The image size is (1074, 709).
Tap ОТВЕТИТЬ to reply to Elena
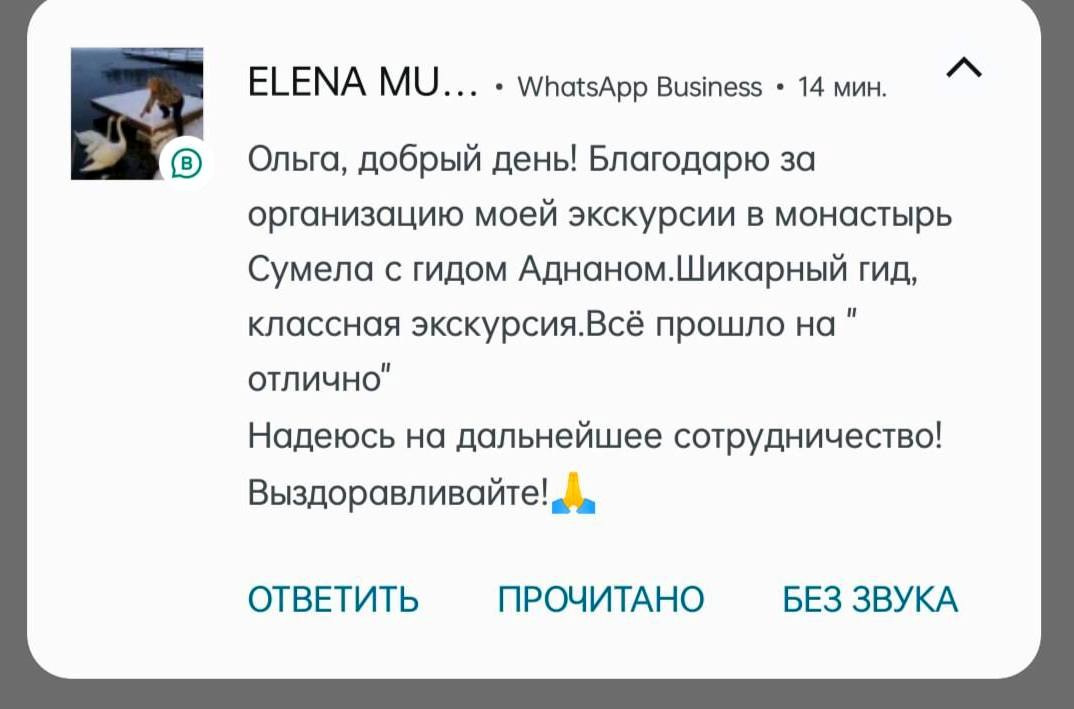333,600
